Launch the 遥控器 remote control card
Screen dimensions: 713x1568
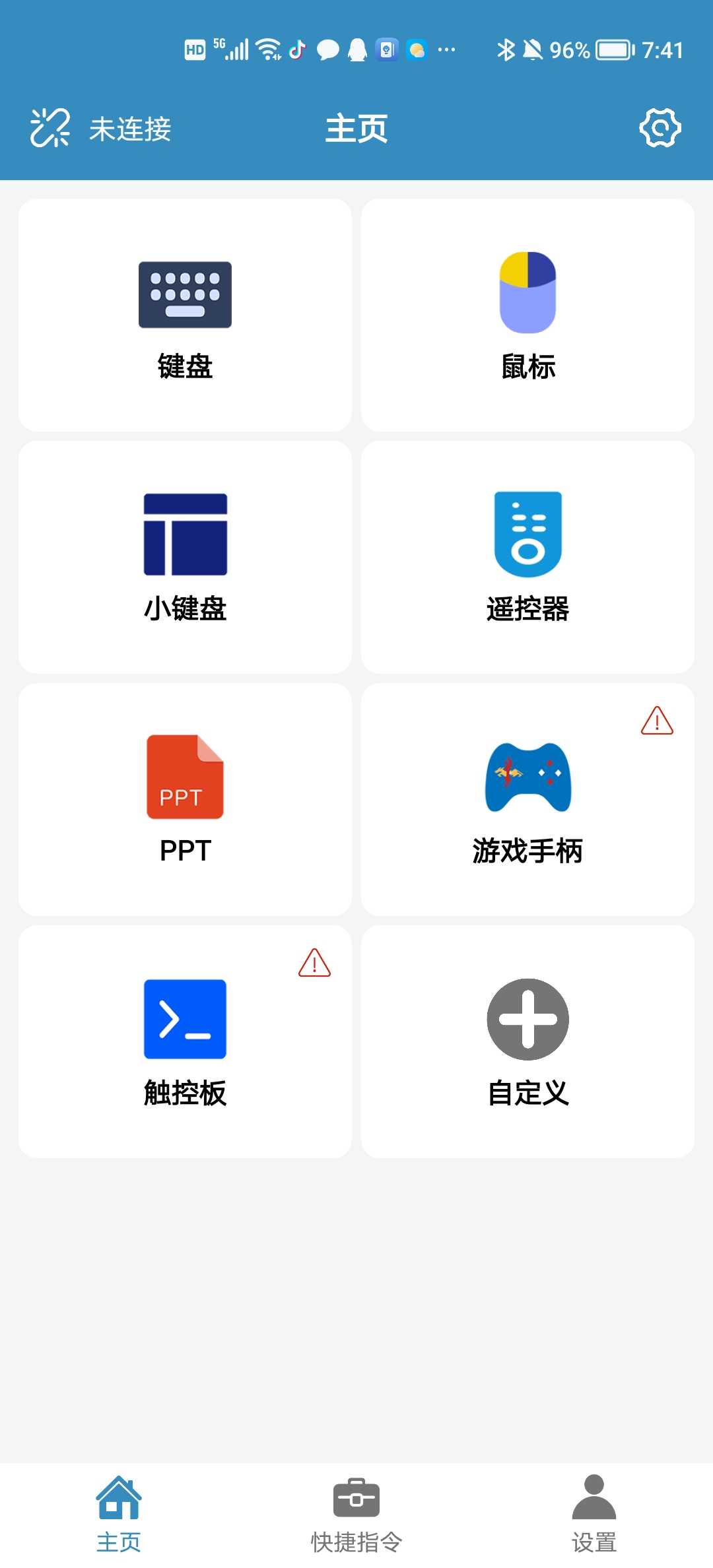coord(527,558)
